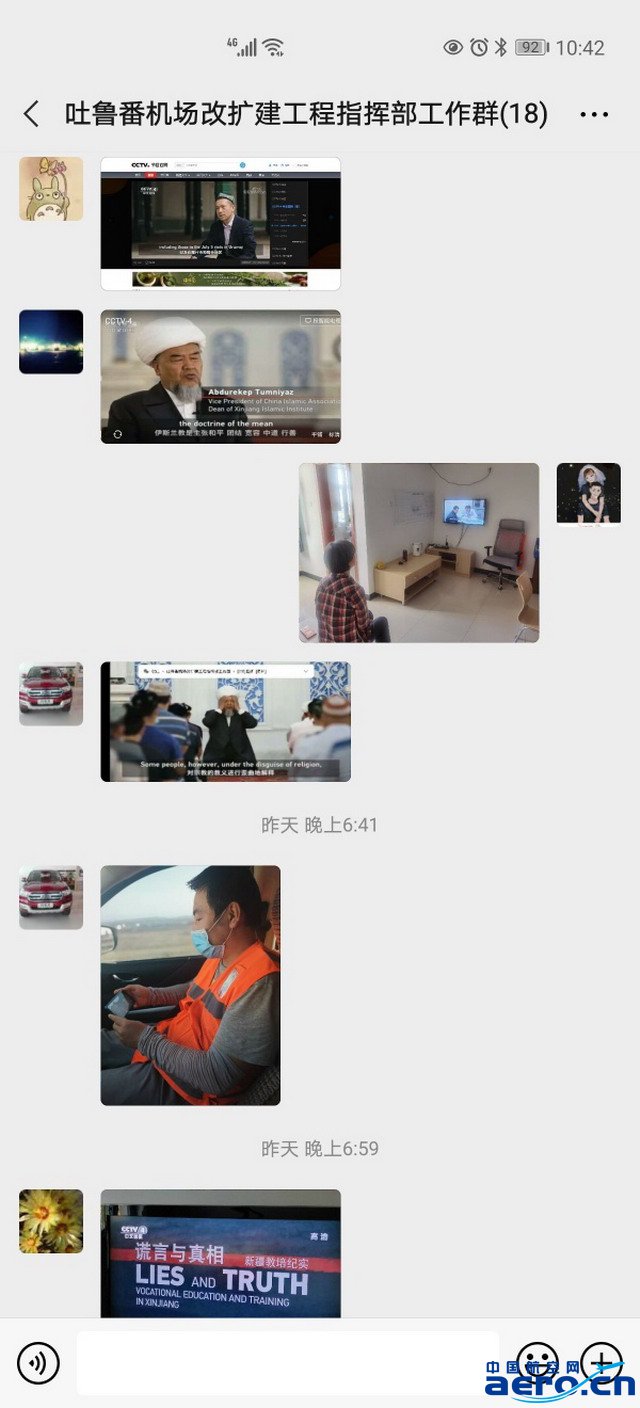The height and width of the screenshot is (1408, 640).
Task: Open the CCTV webpage screenshot at top
Action: [220, 223]
